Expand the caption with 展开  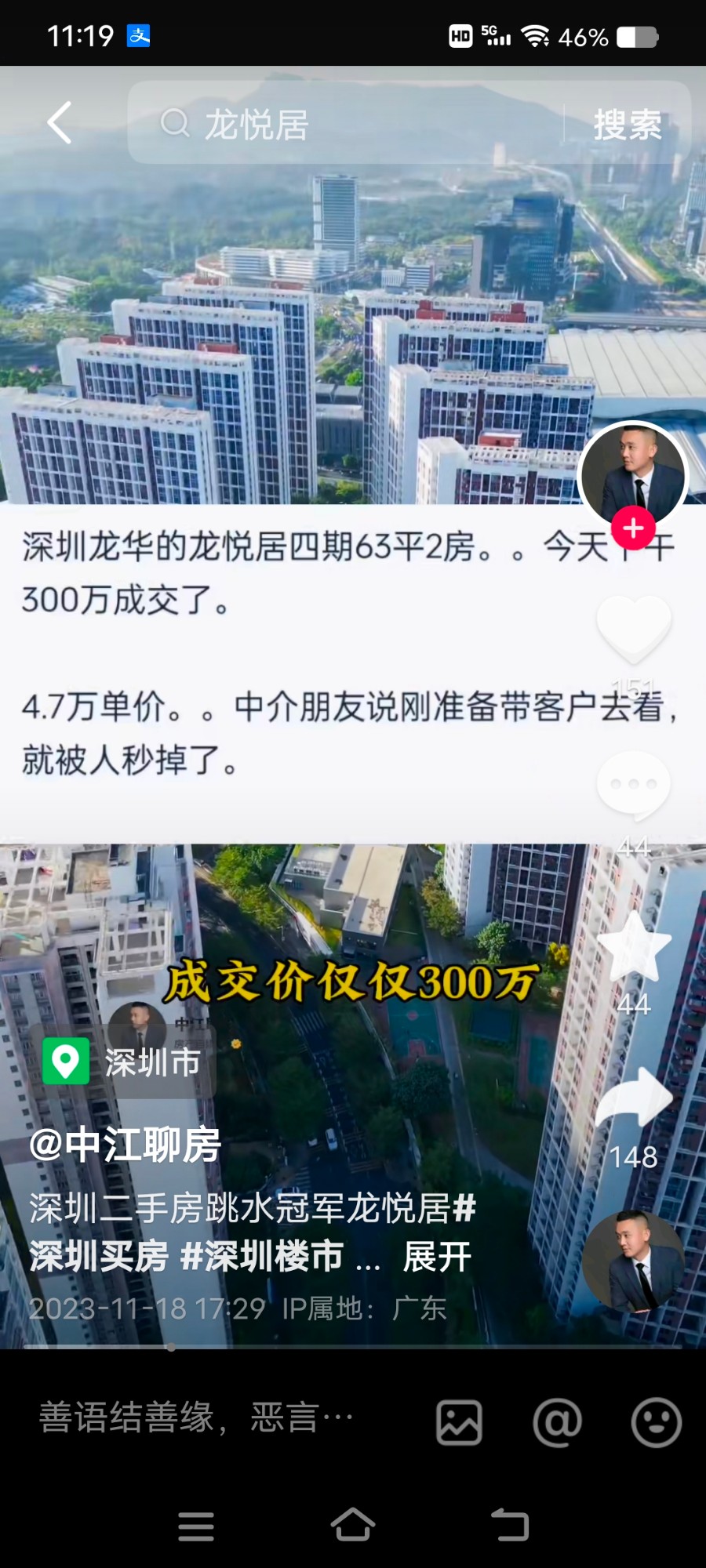[437, 1258]
